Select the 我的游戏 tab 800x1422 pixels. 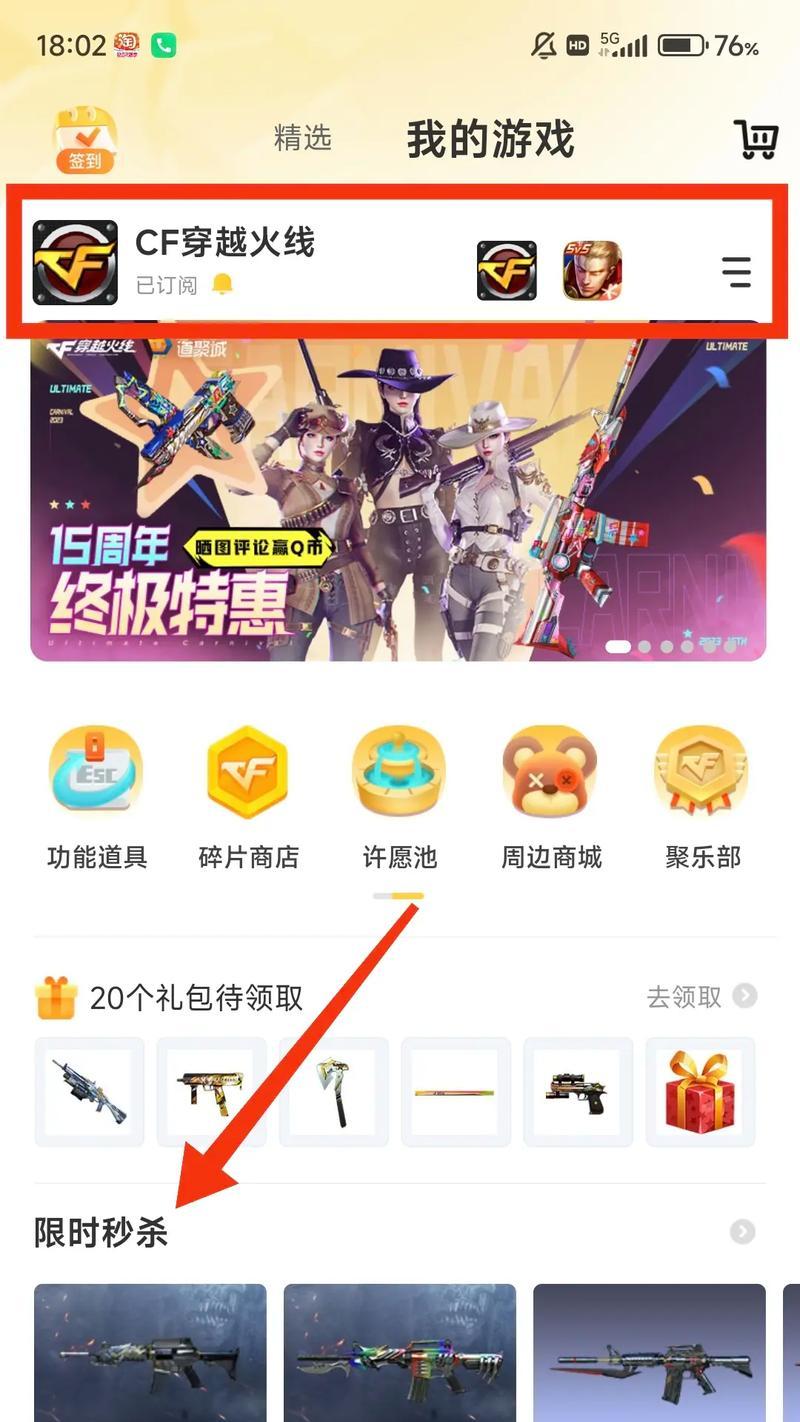tap(490, 139)
